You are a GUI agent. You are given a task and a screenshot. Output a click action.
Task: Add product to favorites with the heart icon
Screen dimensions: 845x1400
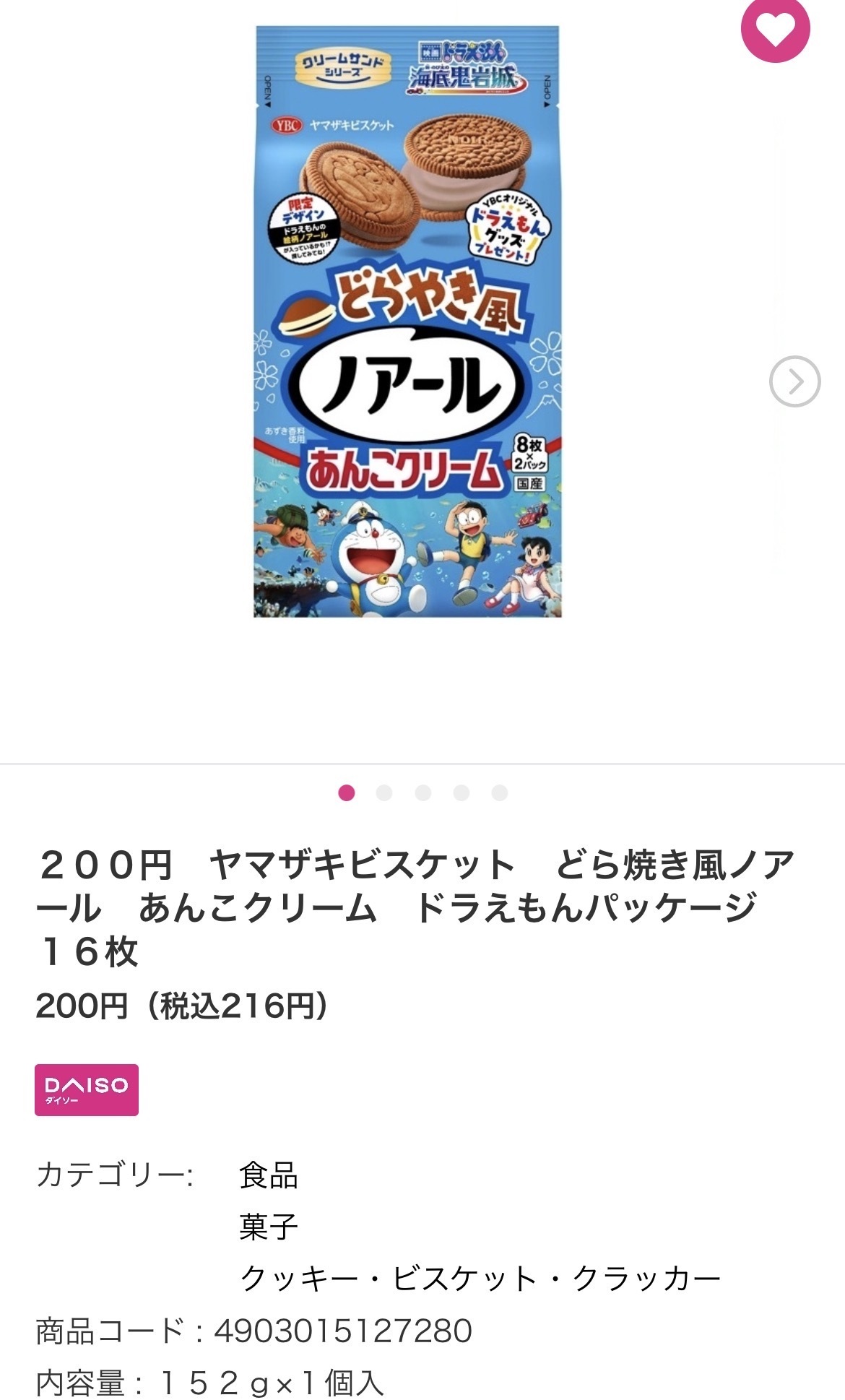pos(775,29)
